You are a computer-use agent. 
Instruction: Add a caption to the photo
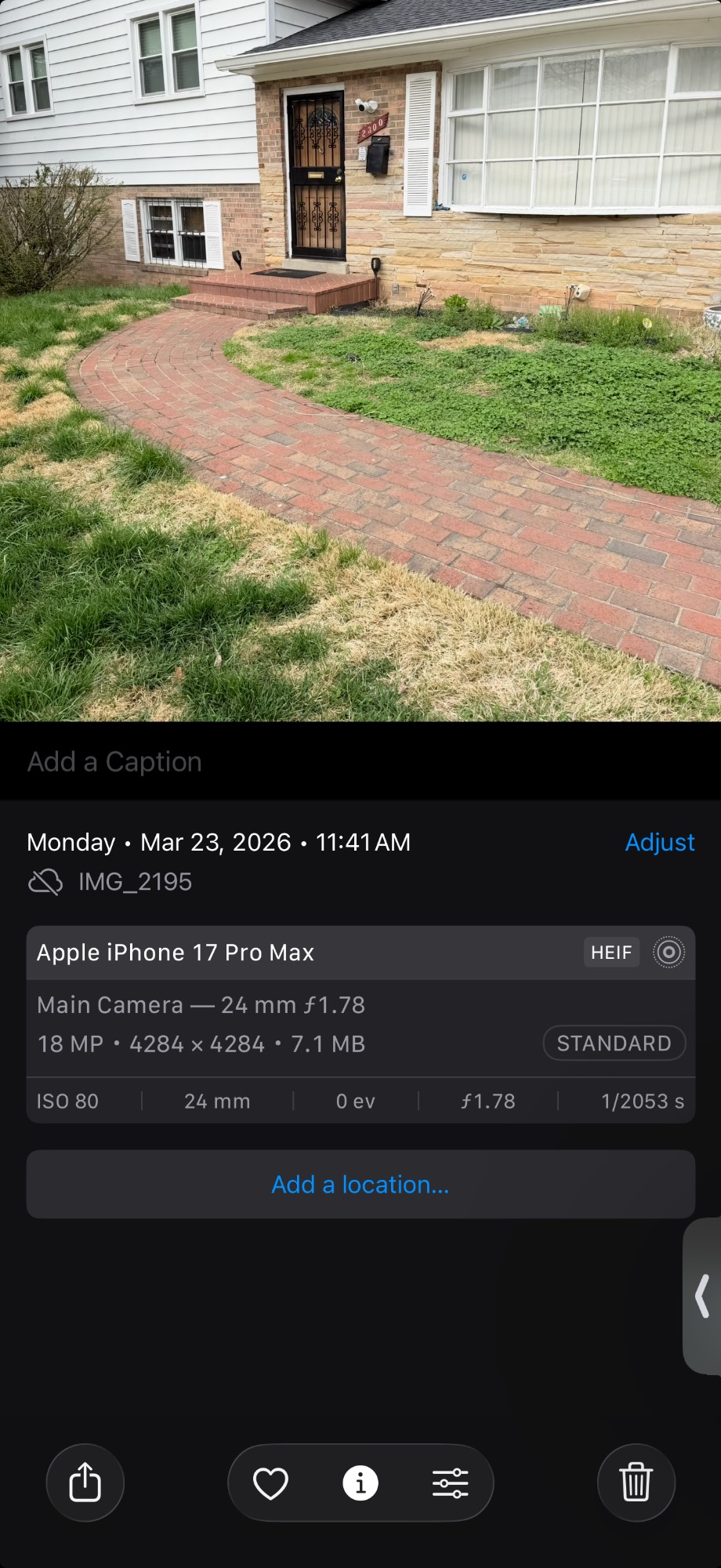[x=114, y=762]
